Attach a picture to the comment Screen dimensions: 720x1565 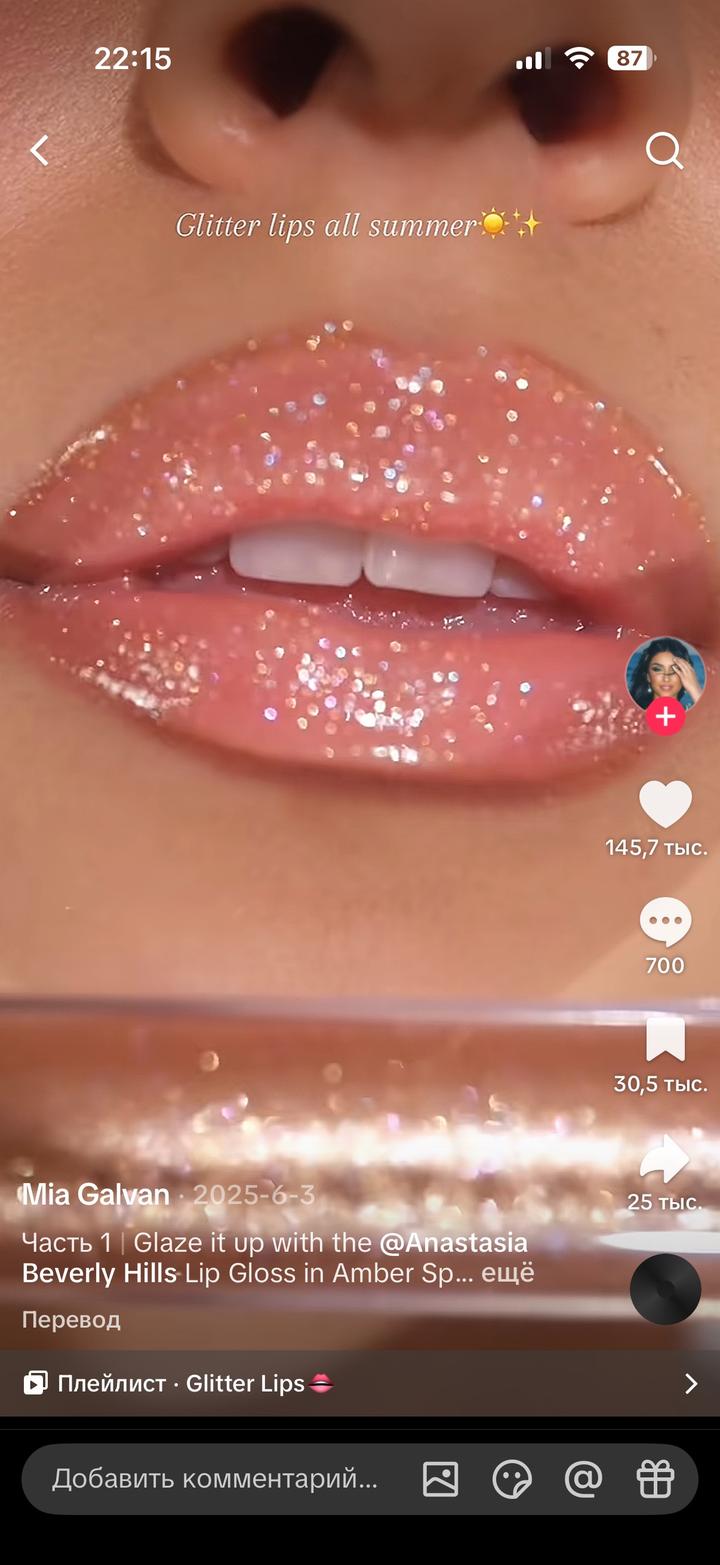(x=440, y=1479)
